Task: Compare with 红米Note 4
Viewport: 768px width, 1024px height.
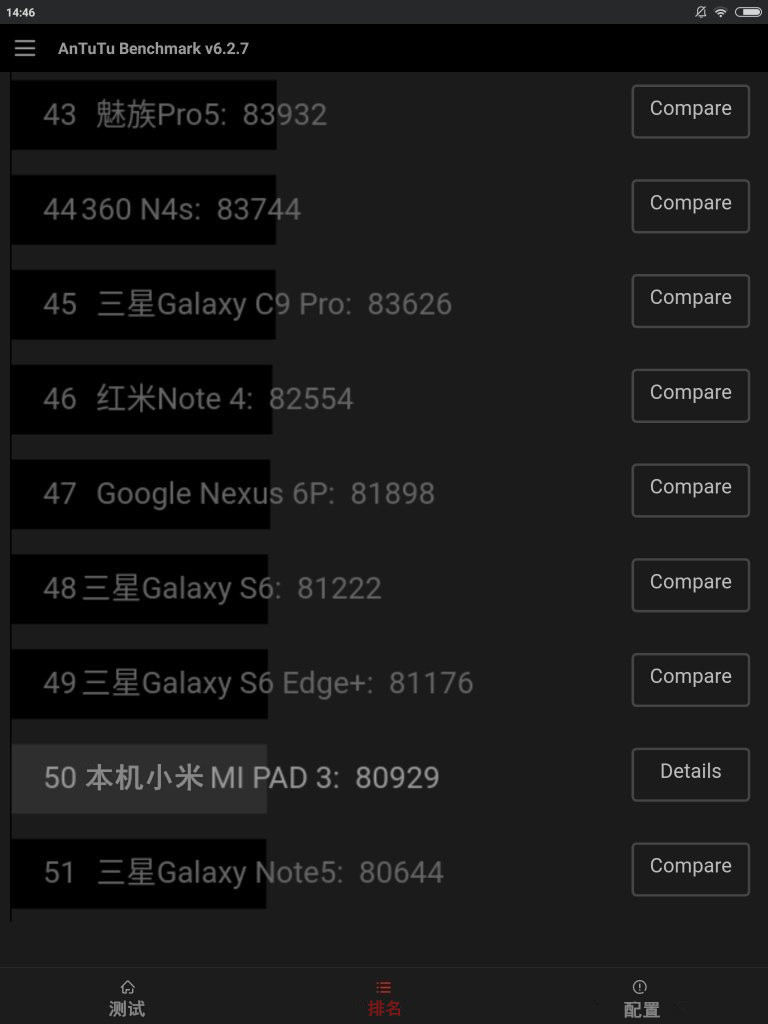Action: point(690,396)
